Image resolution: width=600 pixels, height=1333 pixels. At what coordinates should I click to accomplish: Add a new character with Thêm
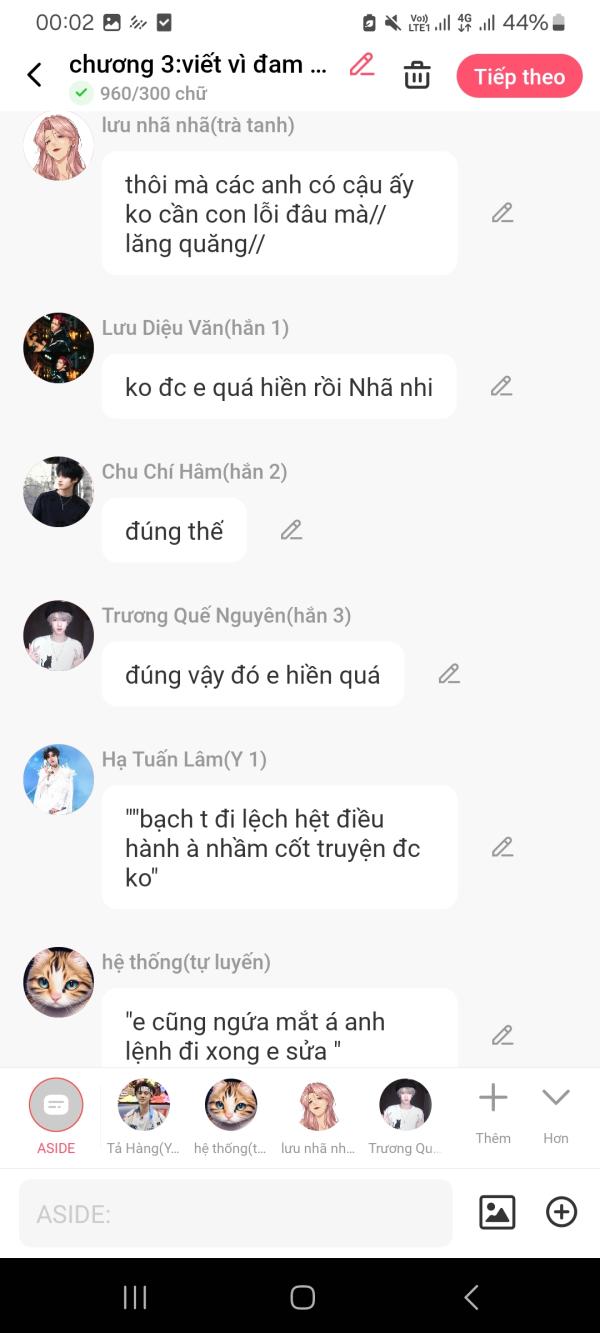point(493,1114)
